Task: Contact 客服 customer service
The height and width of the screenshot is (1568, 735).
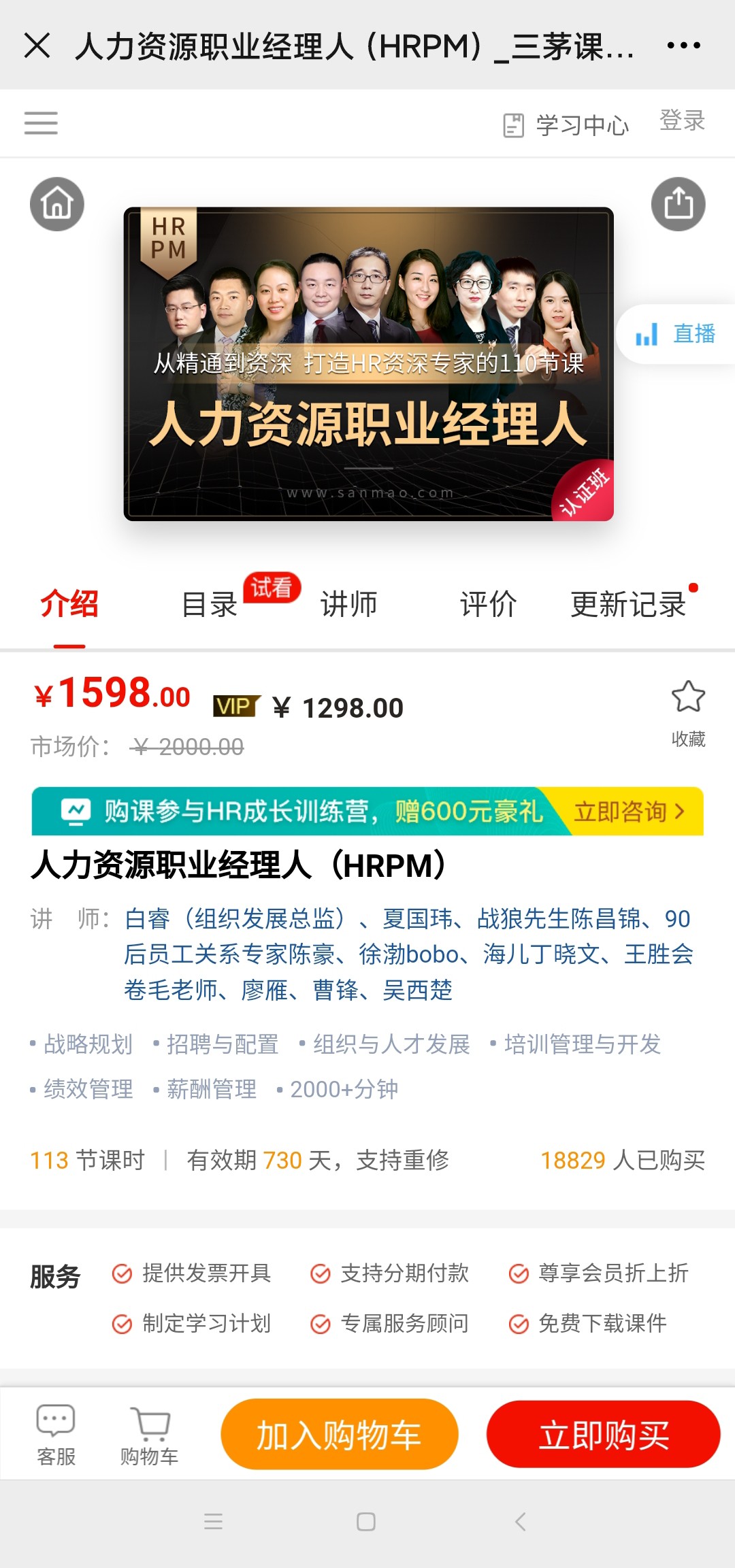Action: [x=56, y=1435]
